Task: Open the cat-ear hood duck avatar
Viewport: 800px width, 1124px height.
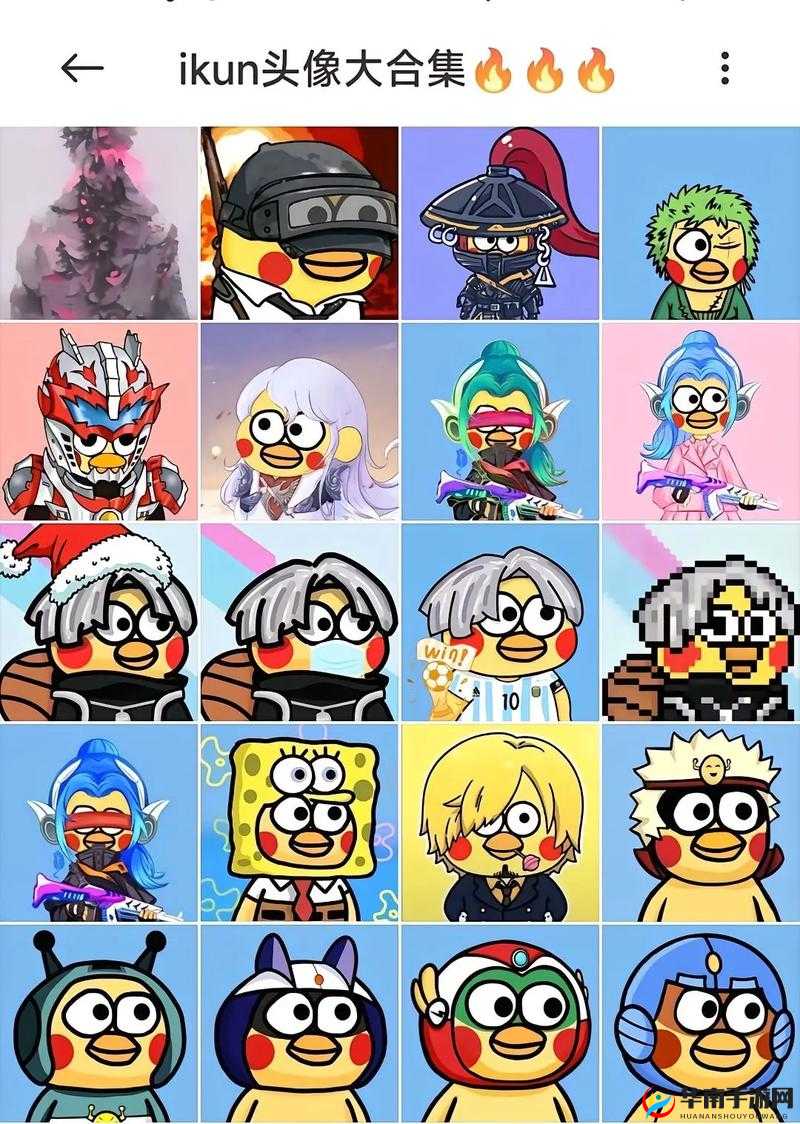Action: click(x=299, y=1022)
